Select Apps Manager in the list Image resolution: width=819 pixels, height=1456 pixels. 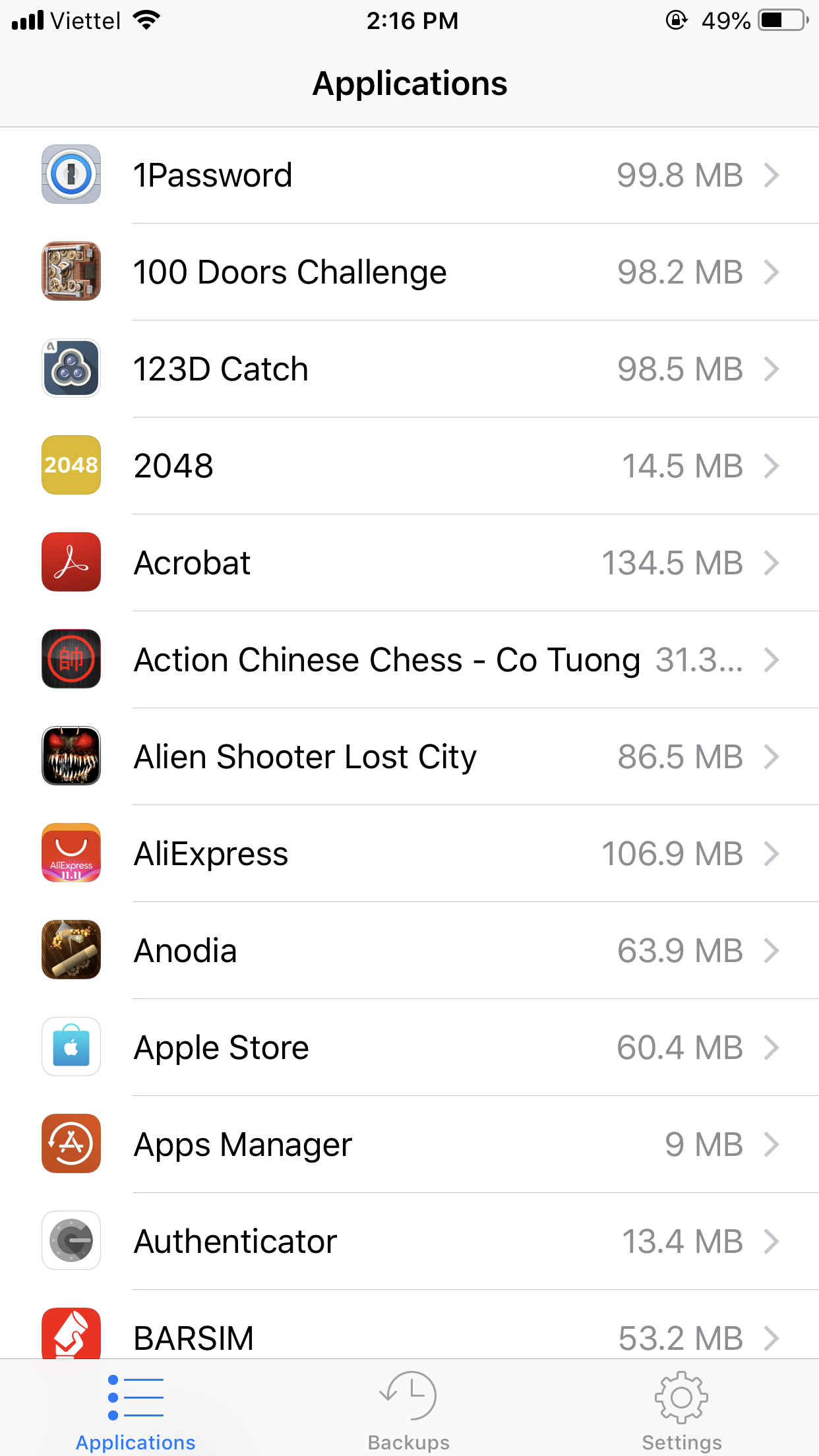pyautogui.click(x=409, y=1144)
